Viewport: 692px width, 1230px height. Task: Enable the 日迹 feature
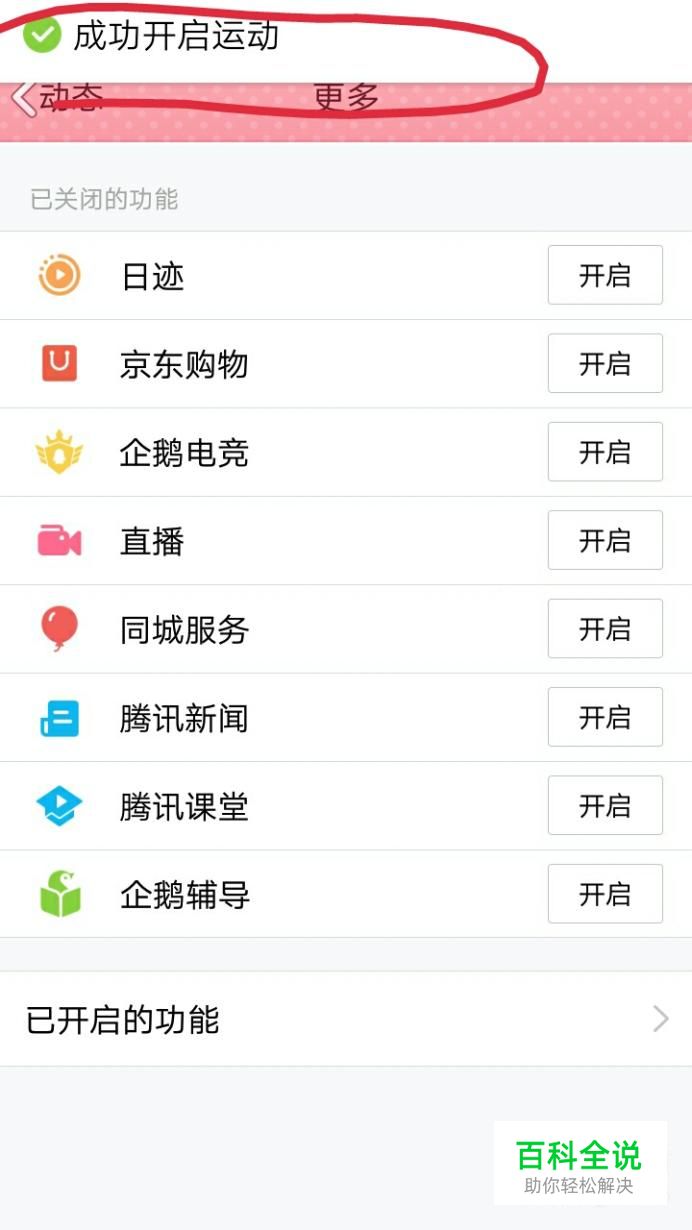[x=605, y=275]
